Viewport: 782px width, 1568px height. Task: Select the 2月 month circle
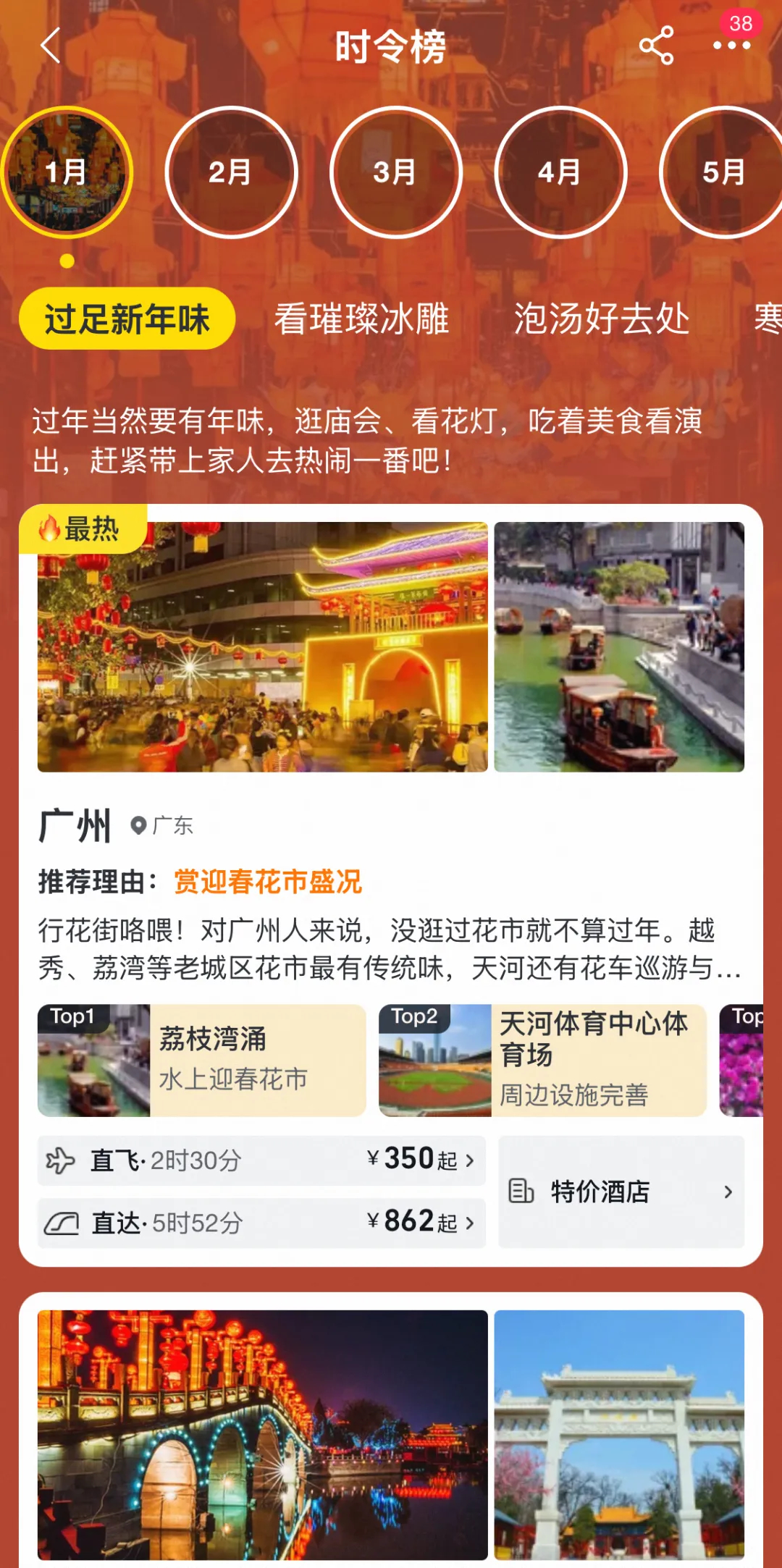coord(231,172)
